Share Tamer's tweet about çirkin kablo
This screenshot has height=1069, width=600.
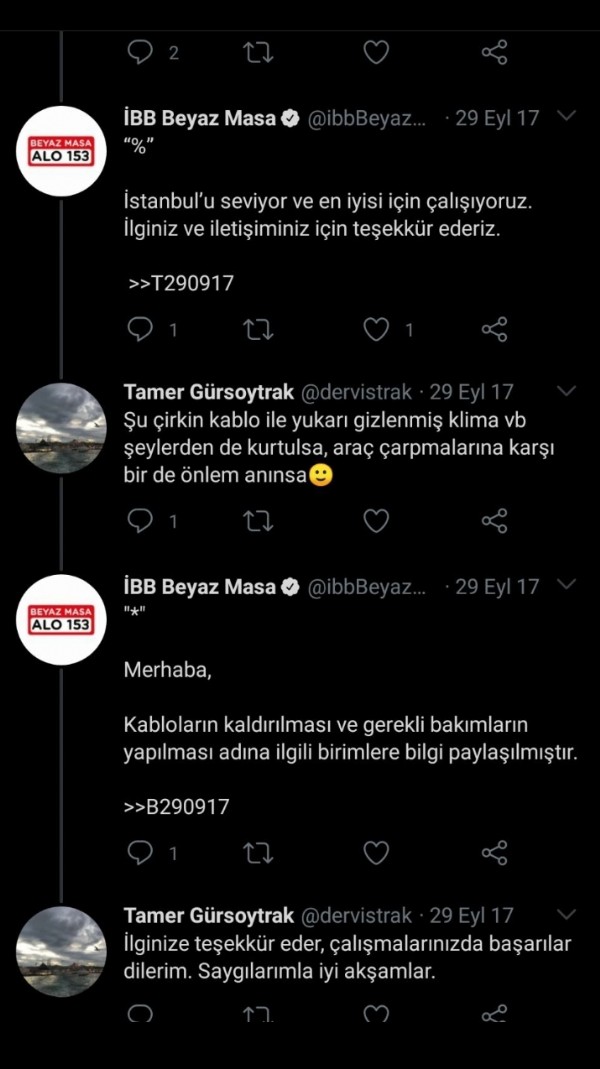pyautogui.click(x=494, y=521)
